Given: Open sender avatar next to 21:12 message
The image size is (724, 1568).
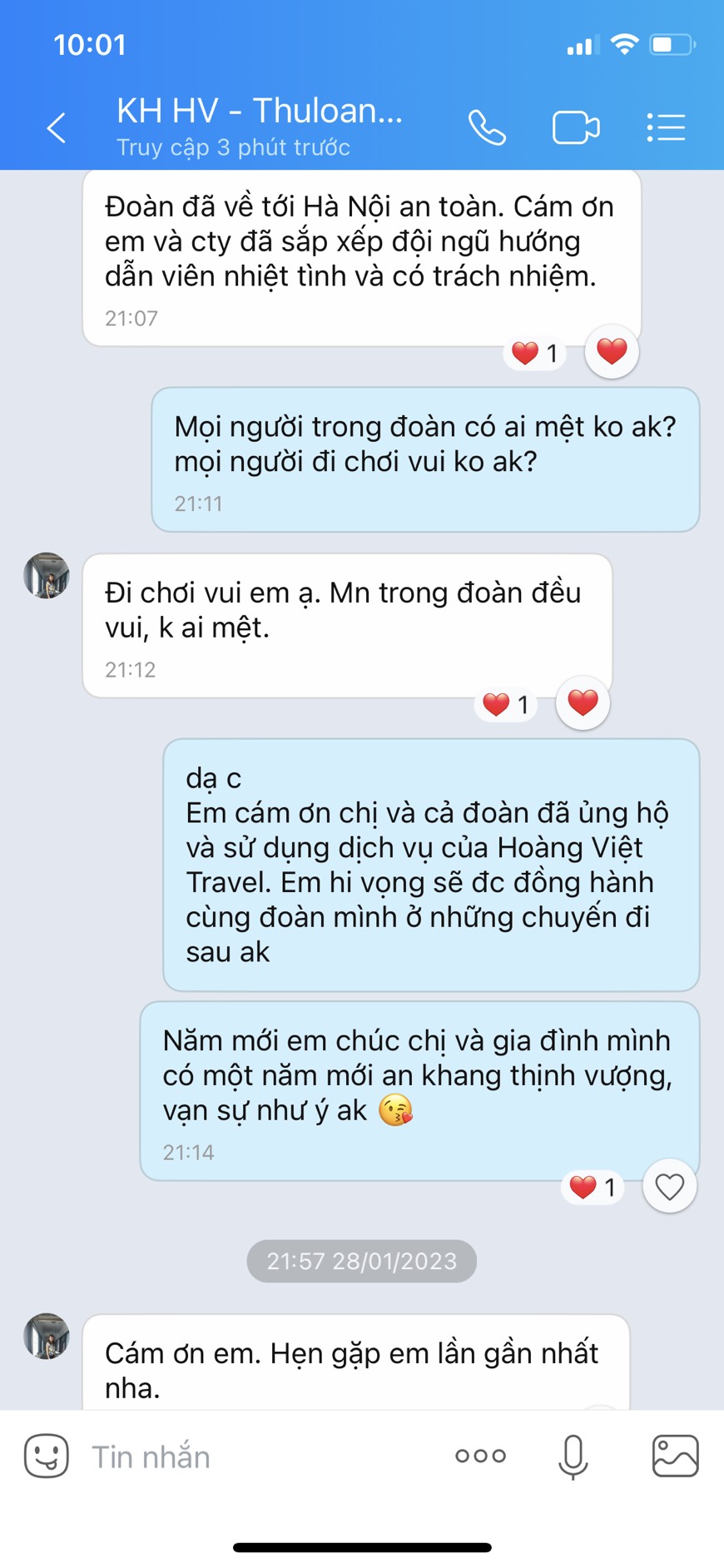Looking at the screenshot, I should point(47,575).
